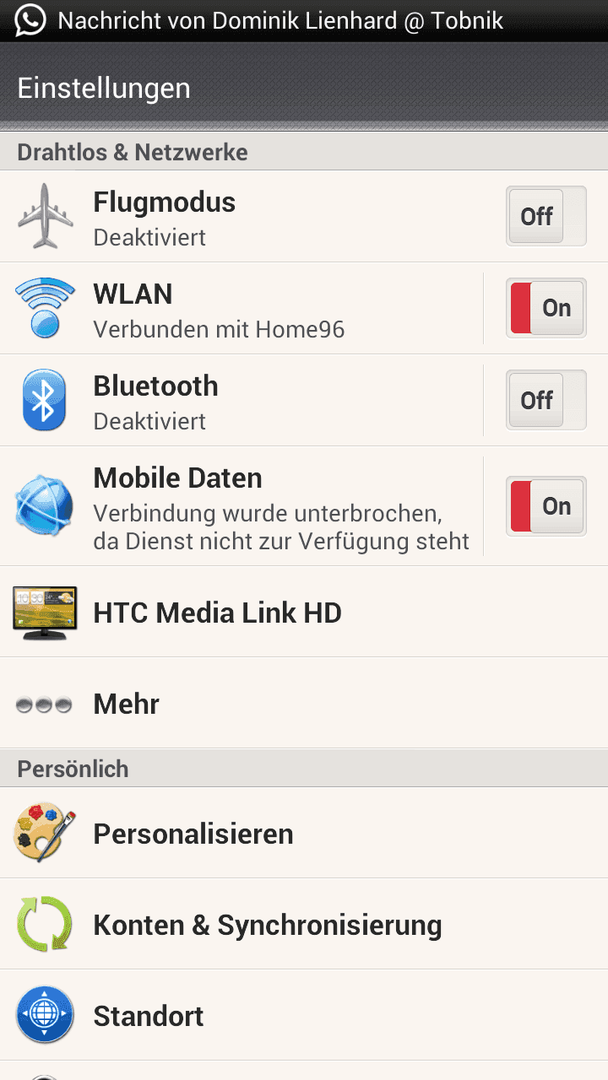
Task: Open WLAN settings connected to Home96
Action: (x=241, y=308)
